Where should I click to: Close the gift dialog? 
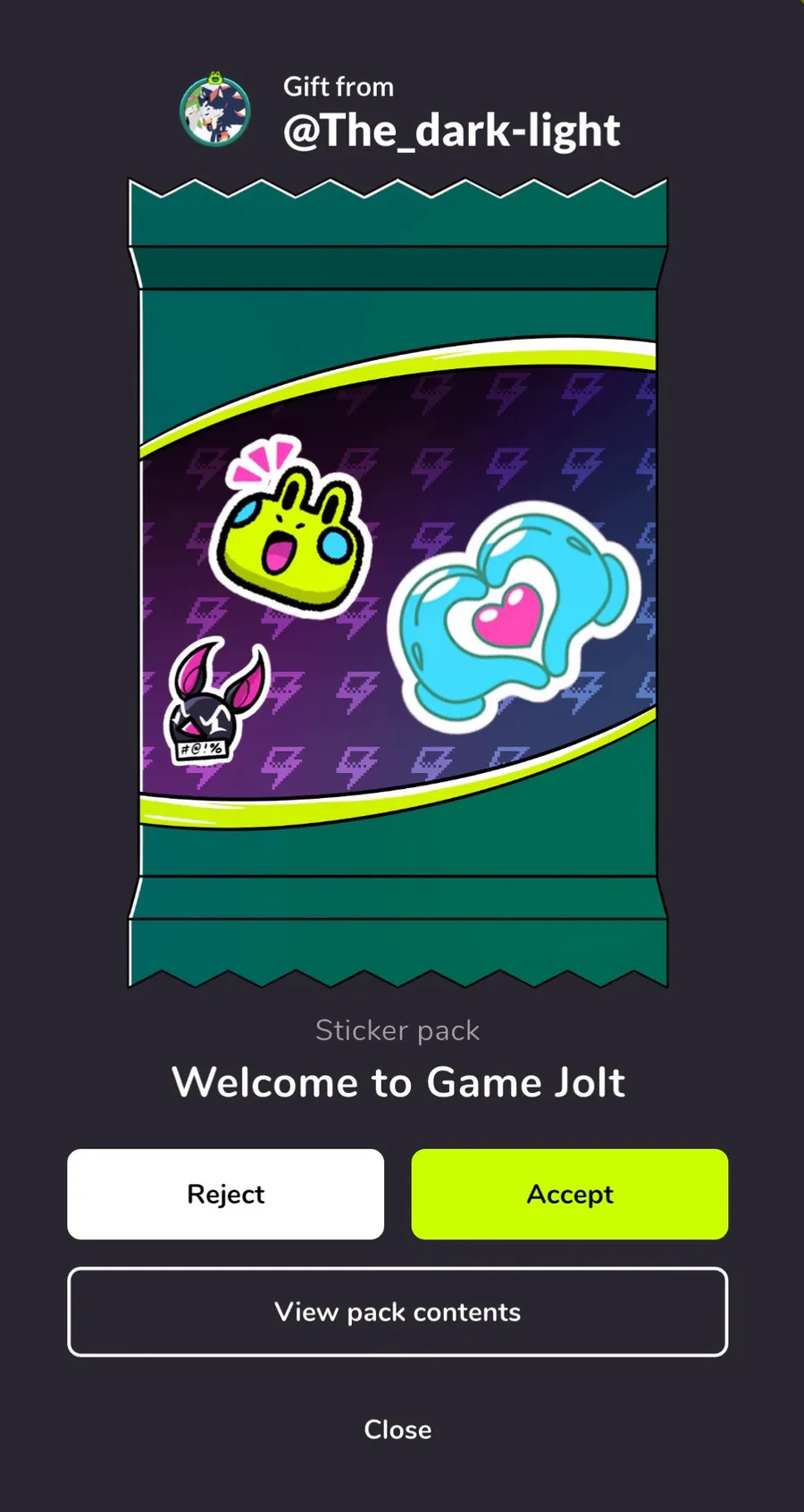[x=398, y=1429]
